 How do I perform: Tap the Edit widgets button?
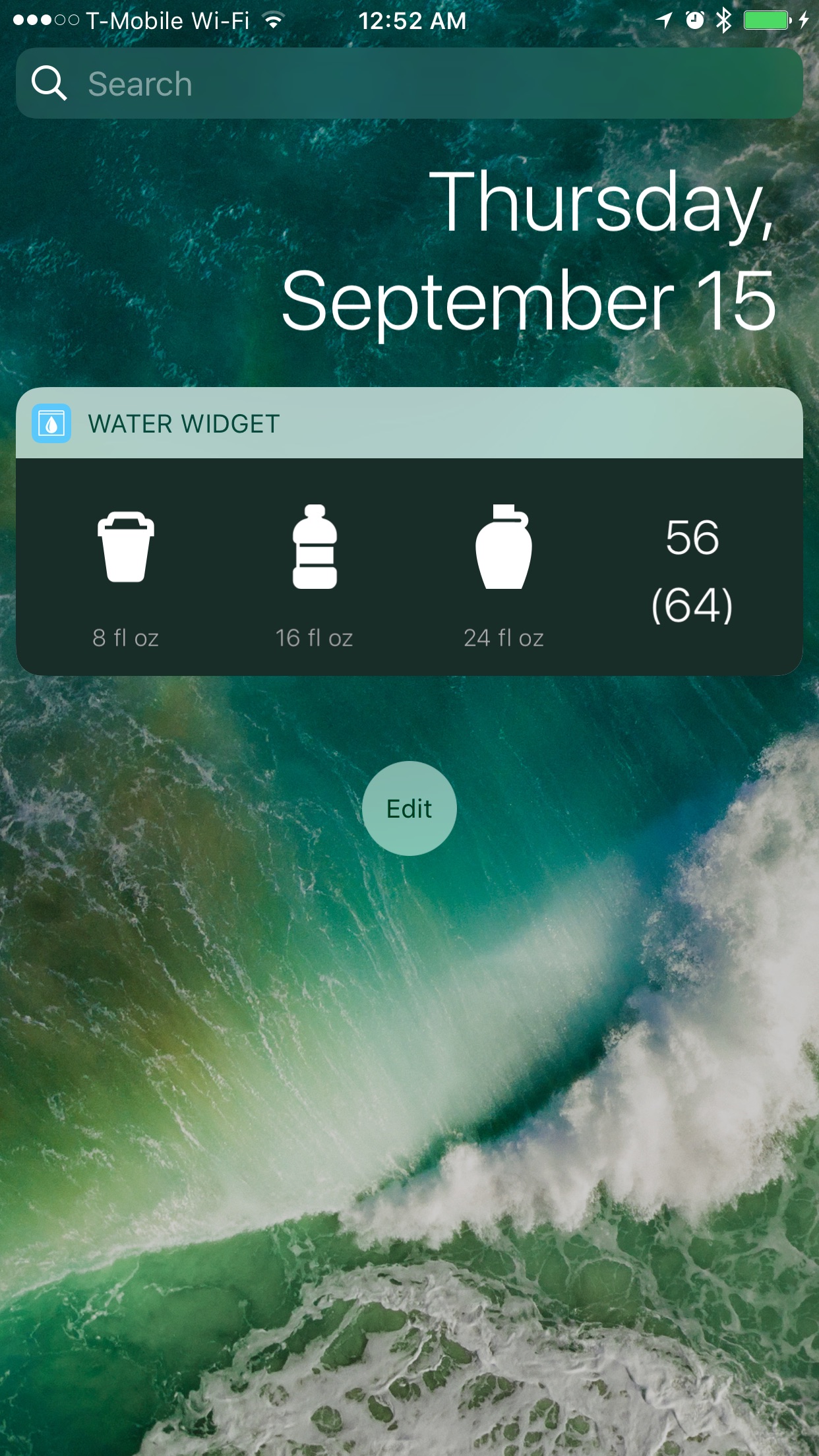(409, 808)
